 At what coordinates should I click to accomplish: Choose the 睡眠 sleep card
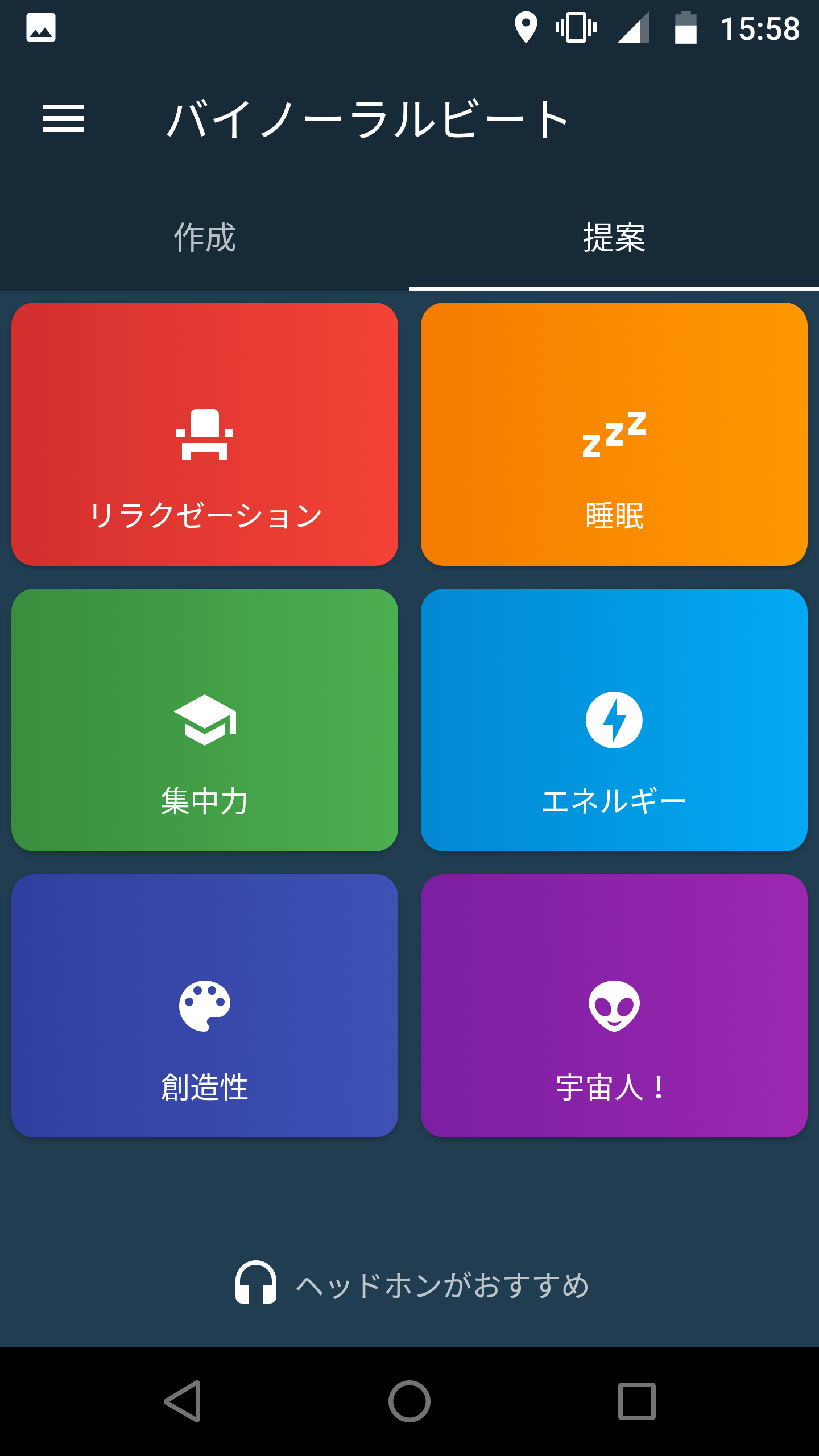point(614,434)
